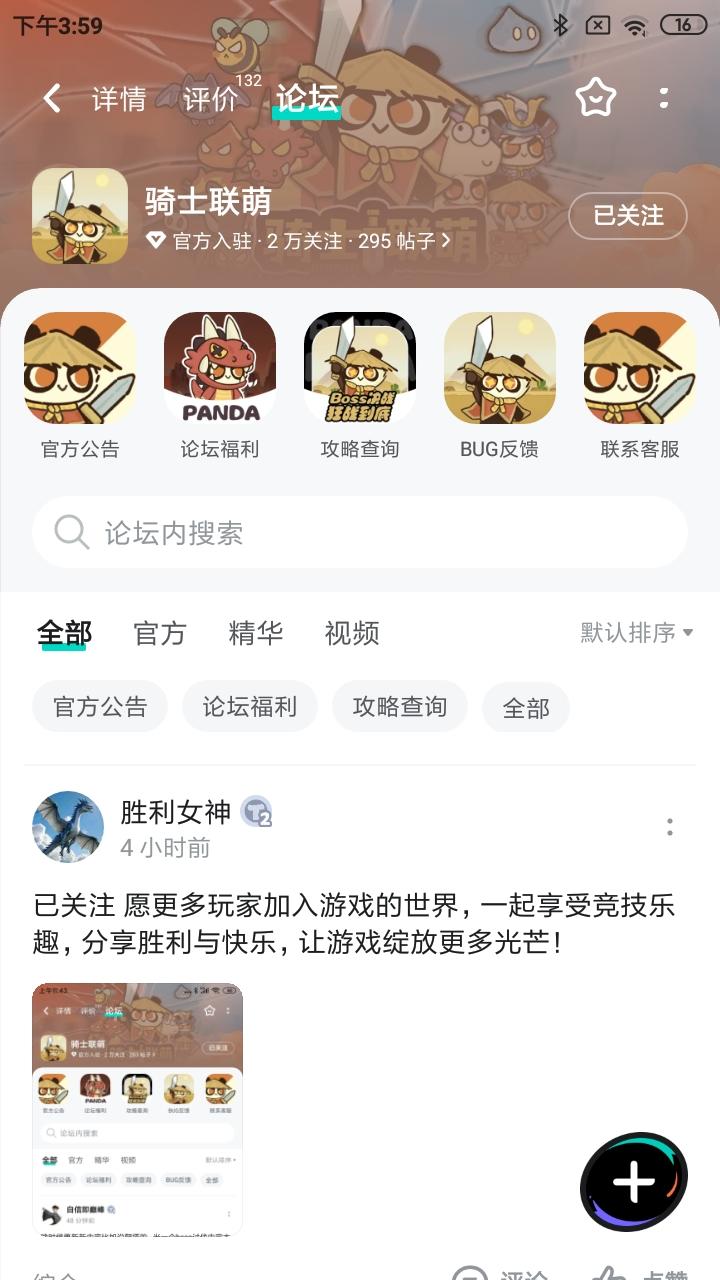Open the PANDA 论坛福利 forum benefits icon
The width and height of the screenshot is (720, 1280).
tap(219, 367)
